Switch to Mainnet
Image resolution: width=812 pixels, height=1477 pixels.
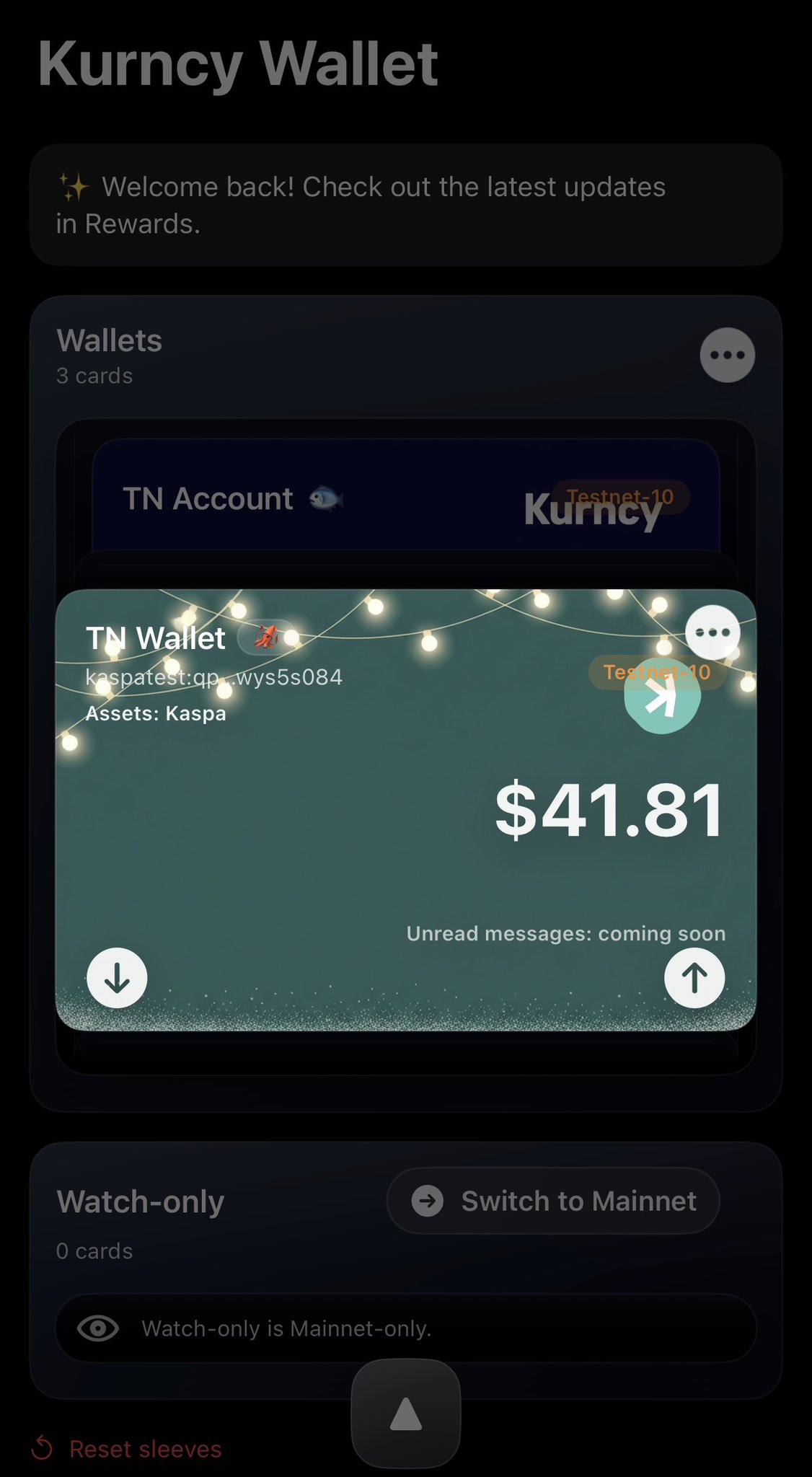coord(553,1201)
